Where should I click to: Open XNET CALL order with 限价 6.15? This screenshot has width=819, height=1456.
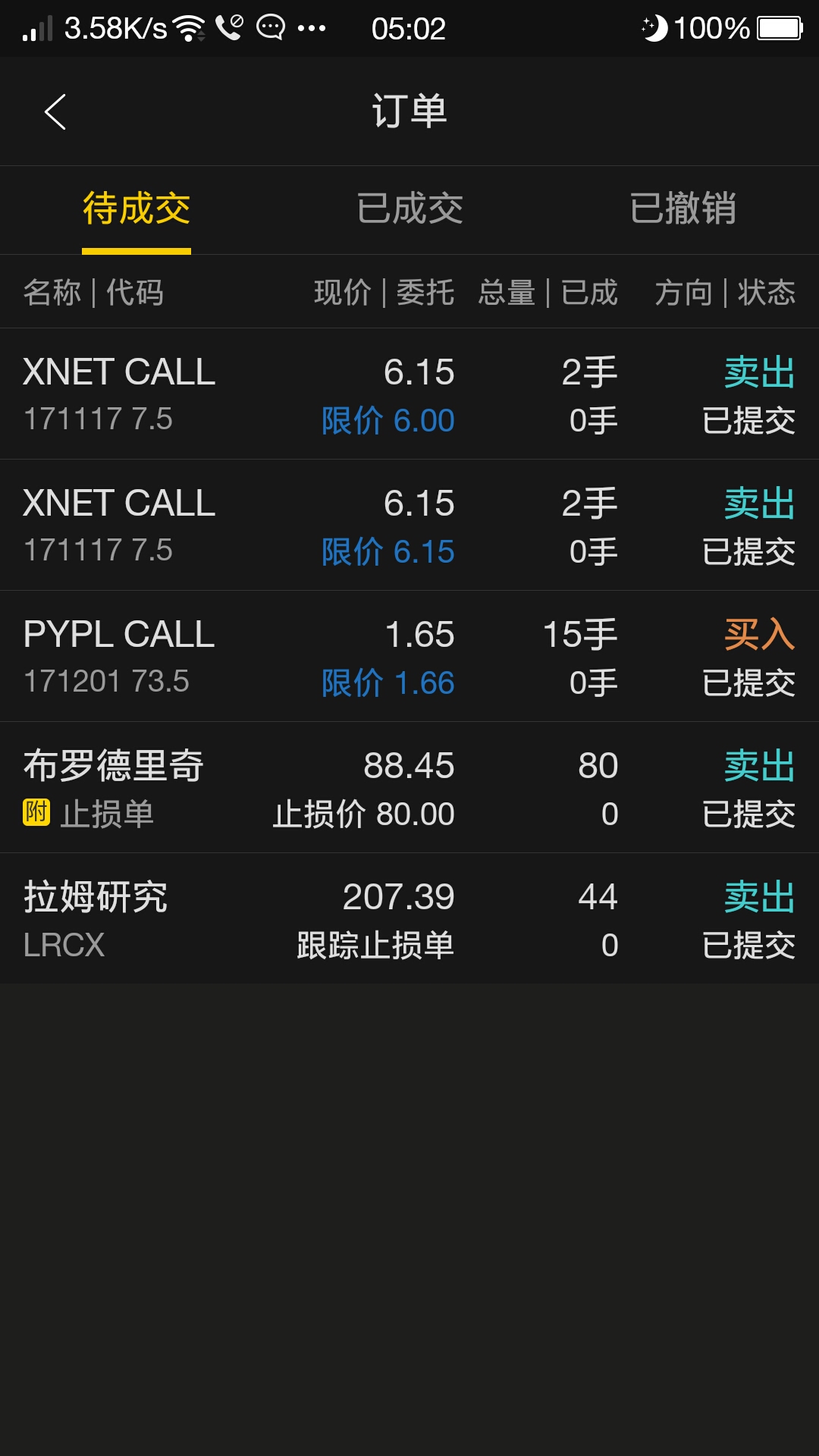(x=409, y=526)
